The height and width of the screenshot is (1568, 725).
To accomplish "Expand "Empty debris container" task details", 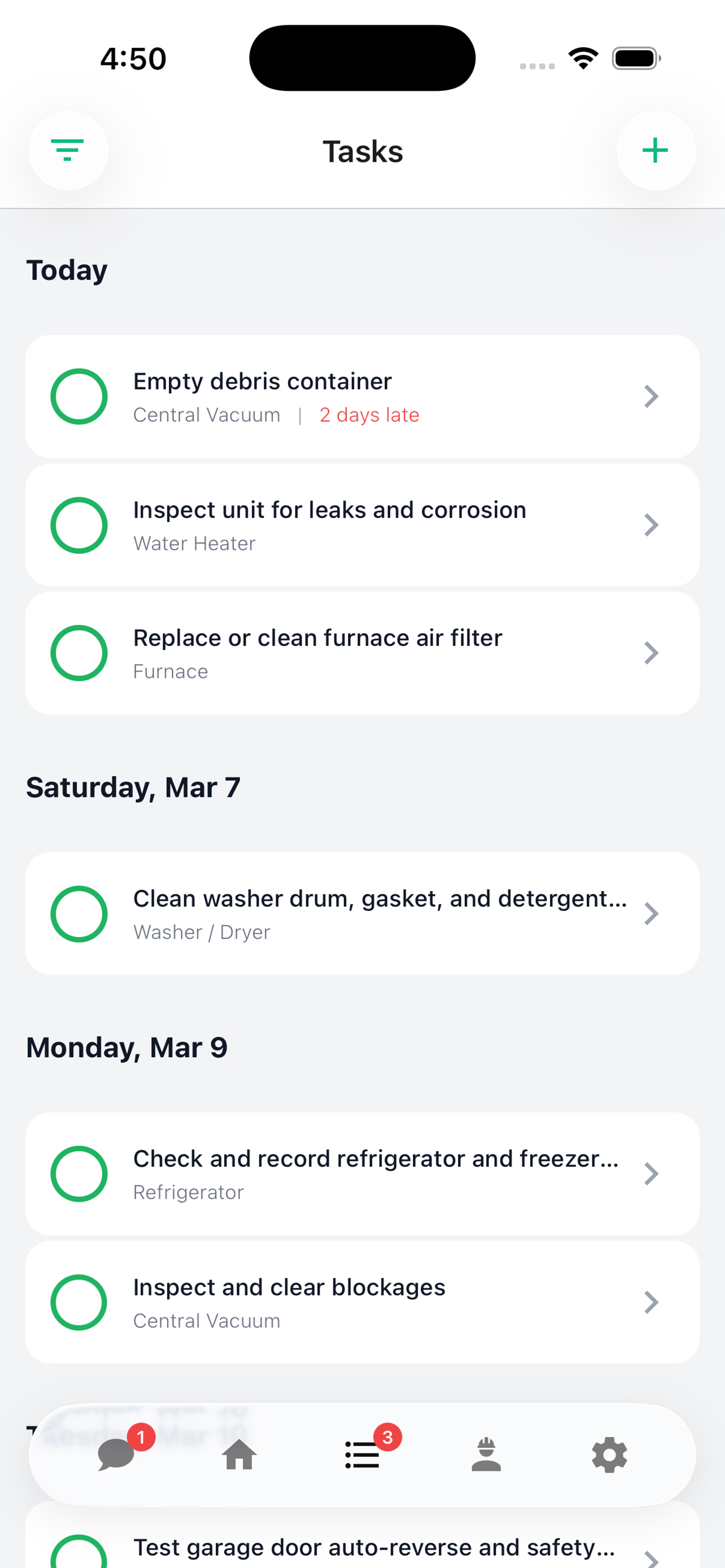I will (652, 396).
